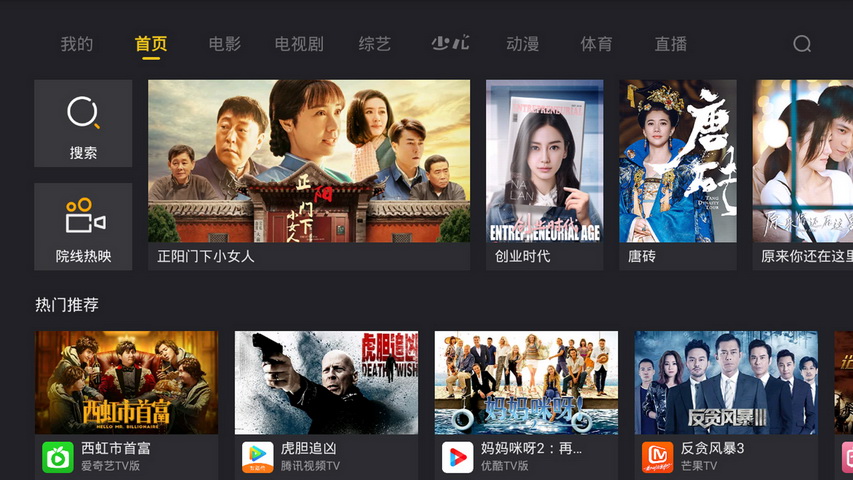
Task: Switch to the 电影 tab
Action: coord(224,44)
